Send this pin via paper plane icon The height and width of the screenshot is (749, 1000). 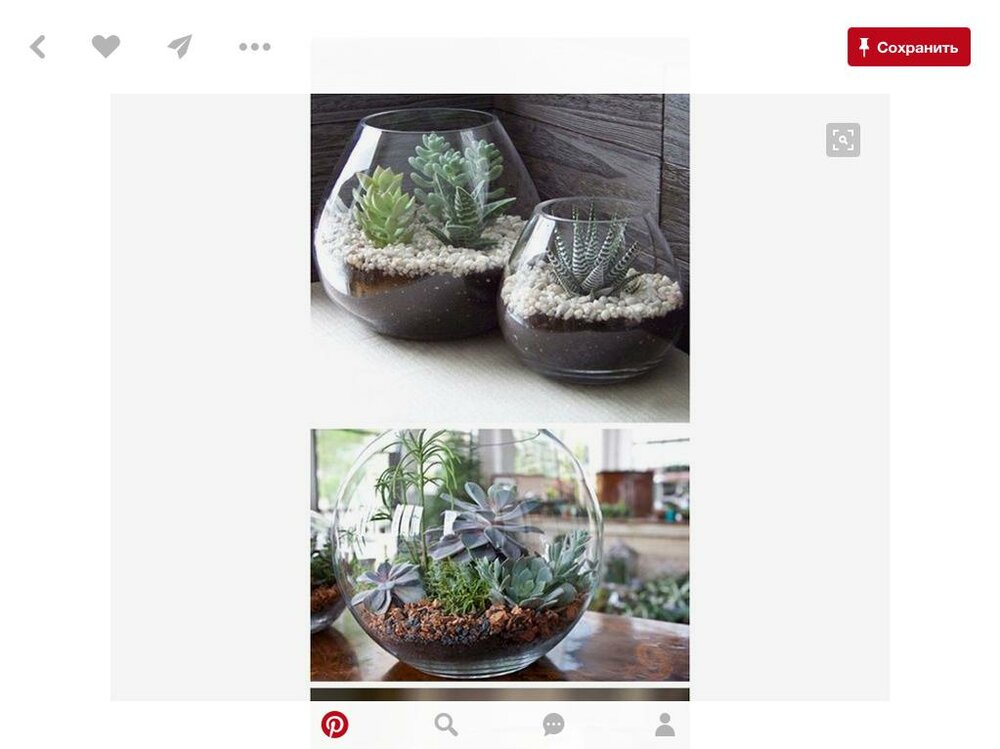(x=179, y=46)
